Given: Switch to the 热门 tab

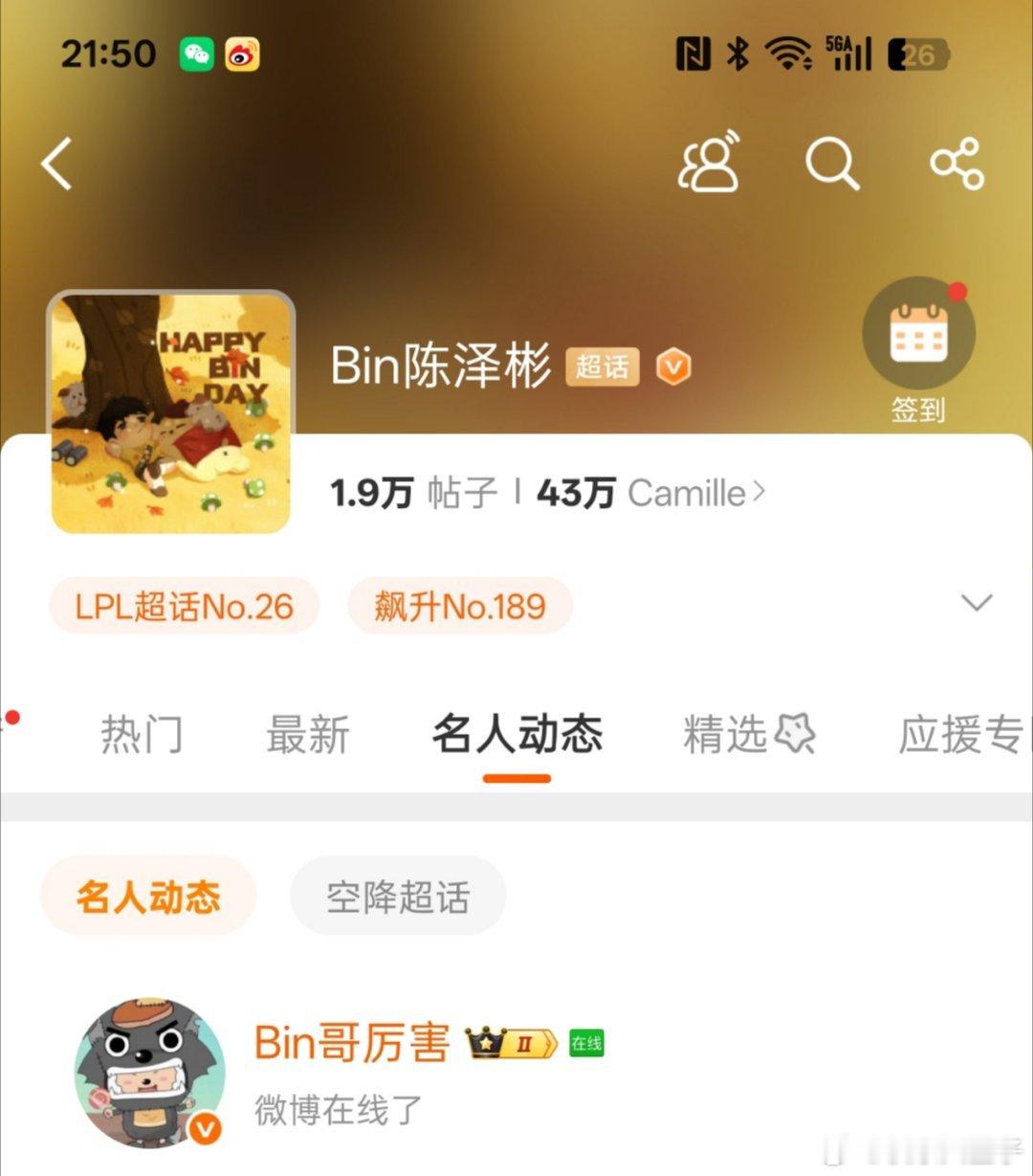Looking at the screenshot, I should [142, 735].
